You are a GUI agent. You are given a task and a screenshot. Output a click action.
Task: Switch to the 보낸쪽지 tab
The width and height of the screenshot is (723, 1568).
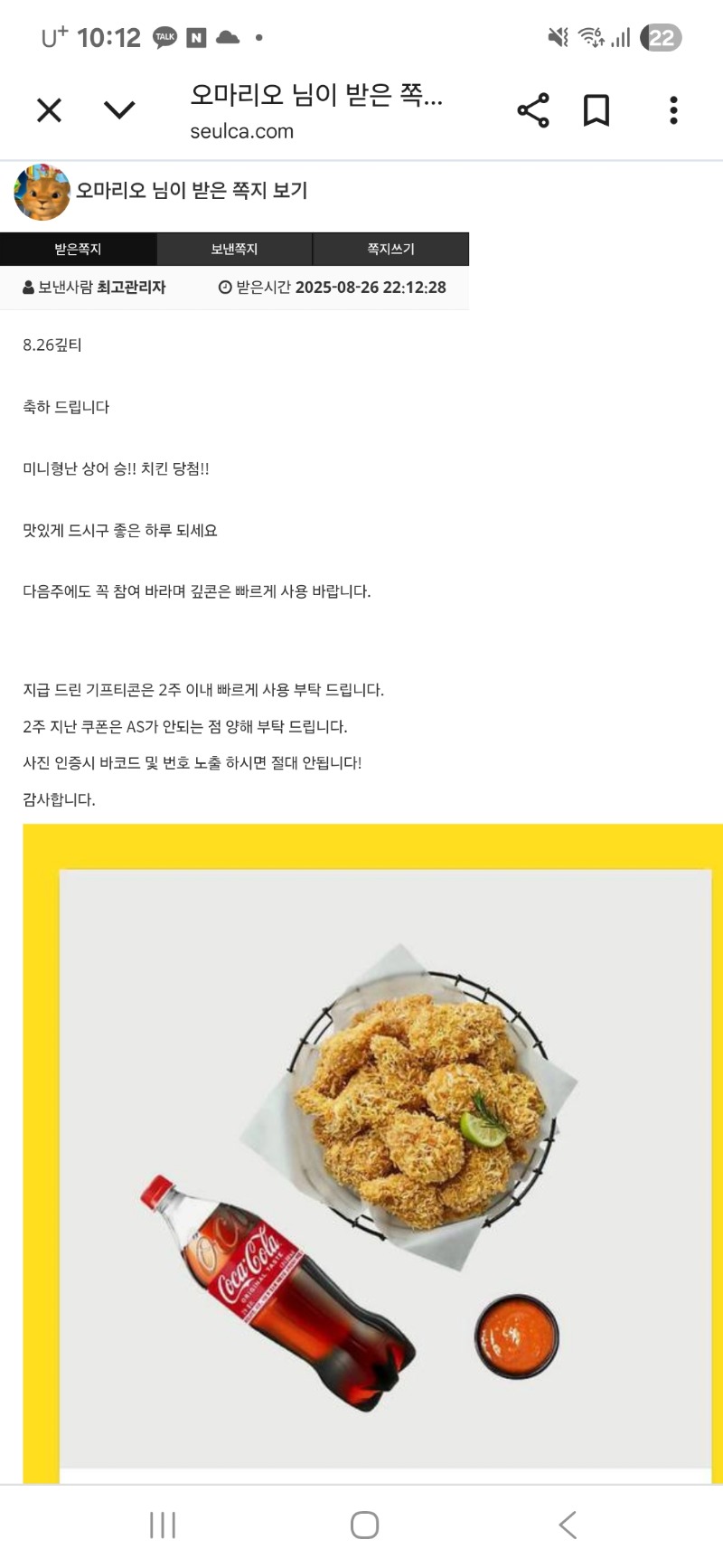pyautogui.click(x=234, y=249)
